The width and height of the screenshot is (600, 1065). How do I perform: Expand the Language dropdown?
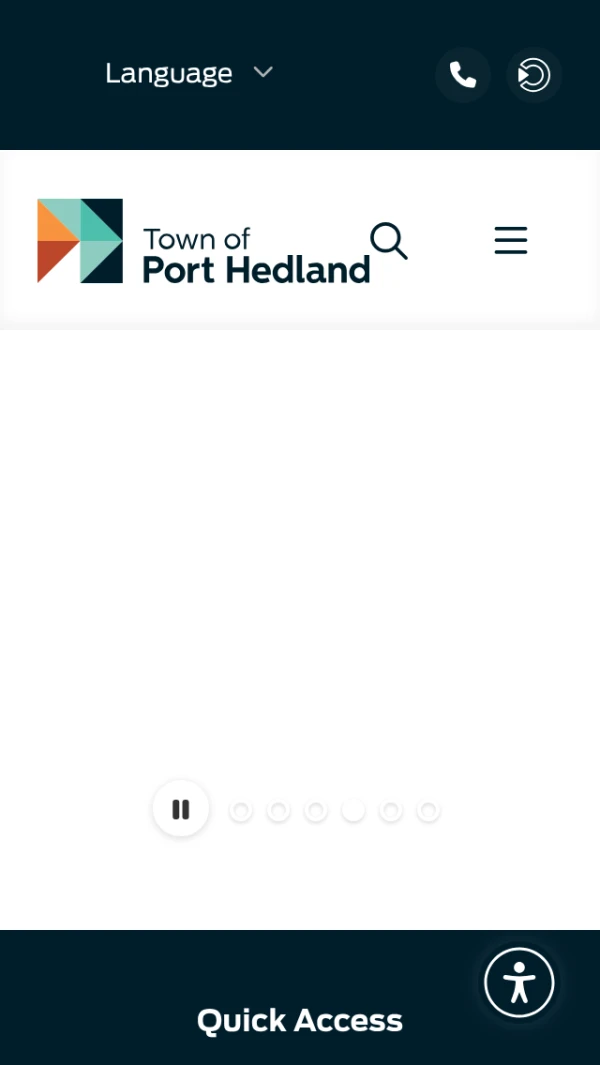(188, 73)
